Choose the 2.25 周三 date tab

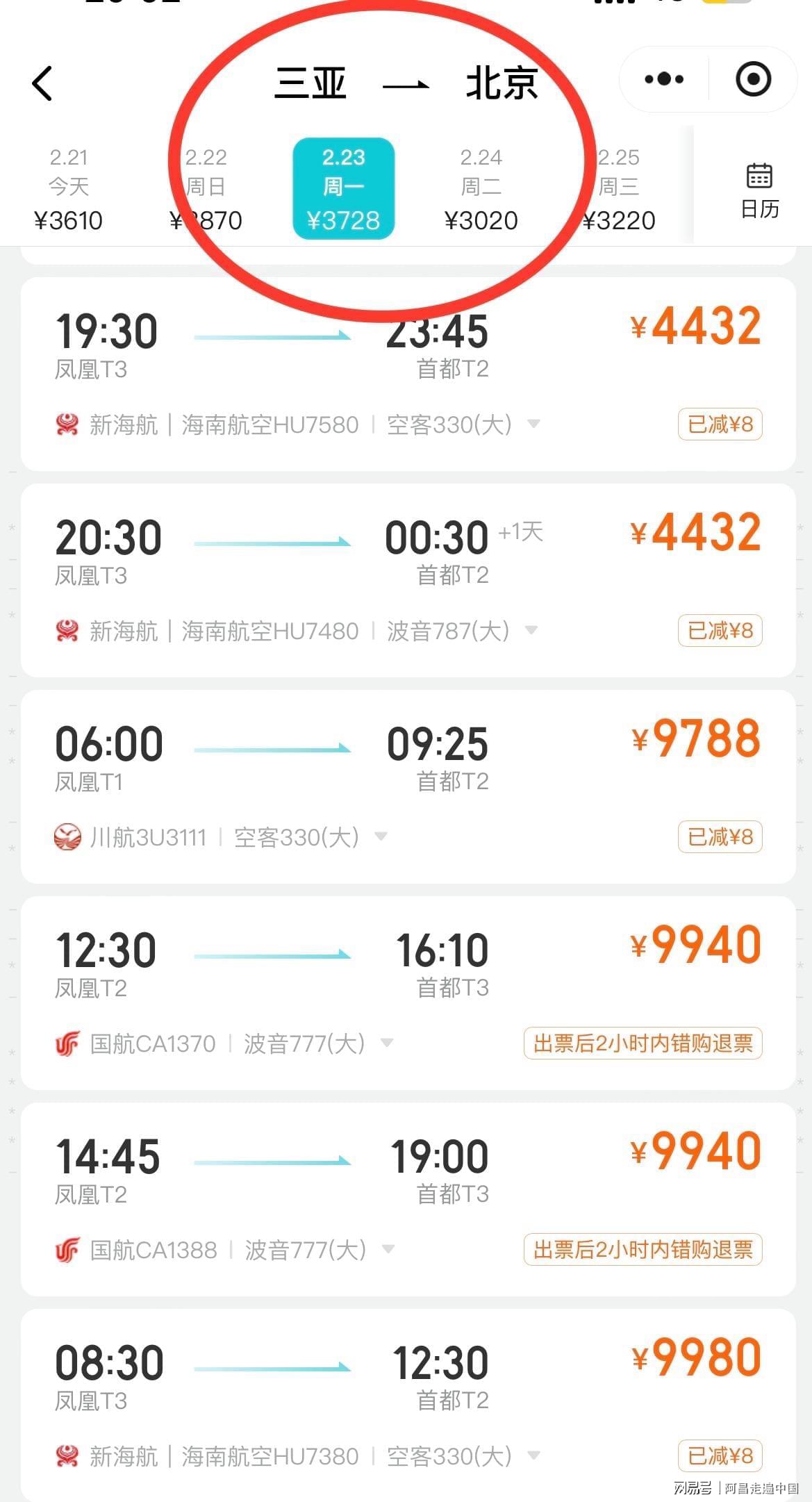pyautogui.click(x=618, y=189)
